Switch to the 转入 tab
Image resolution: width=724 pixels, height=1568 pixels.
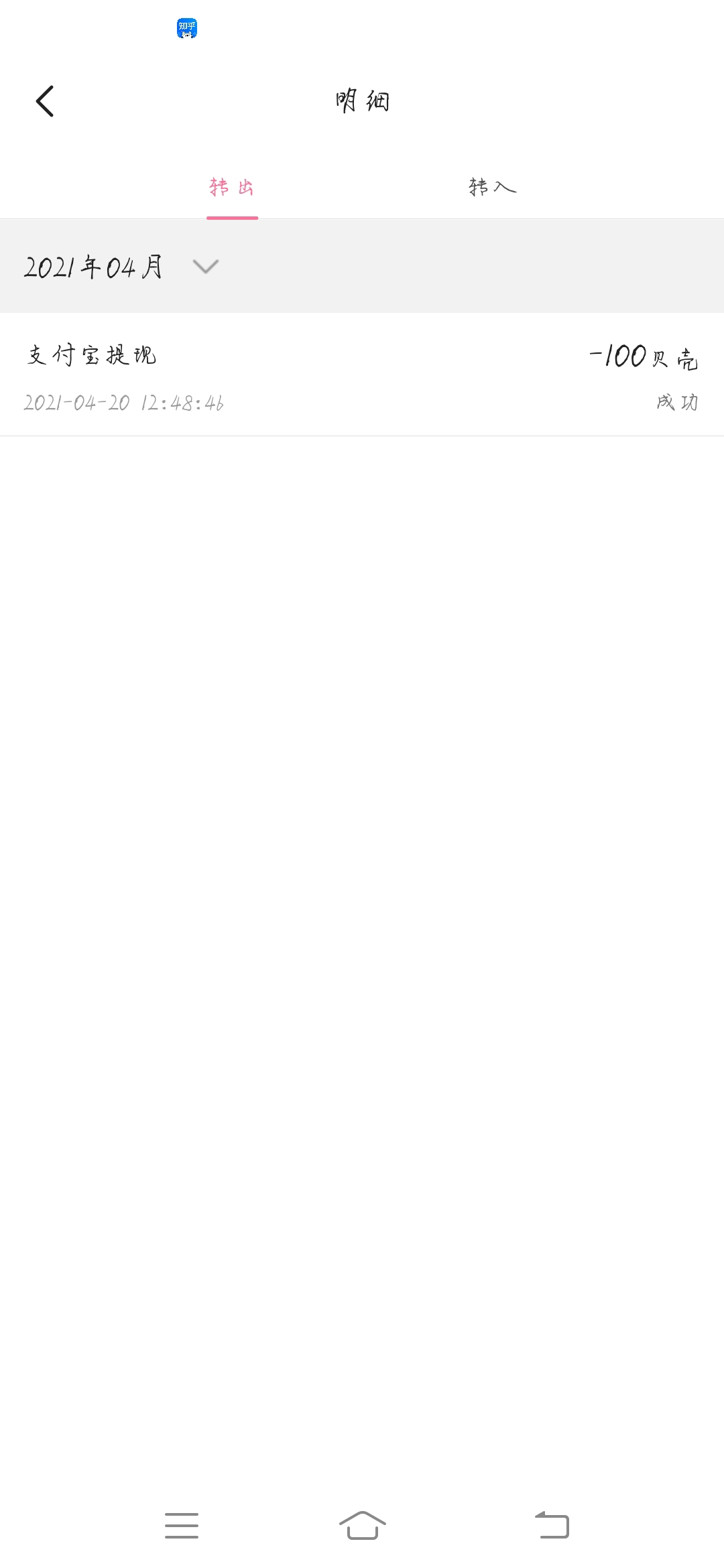[x=492, y=187]
